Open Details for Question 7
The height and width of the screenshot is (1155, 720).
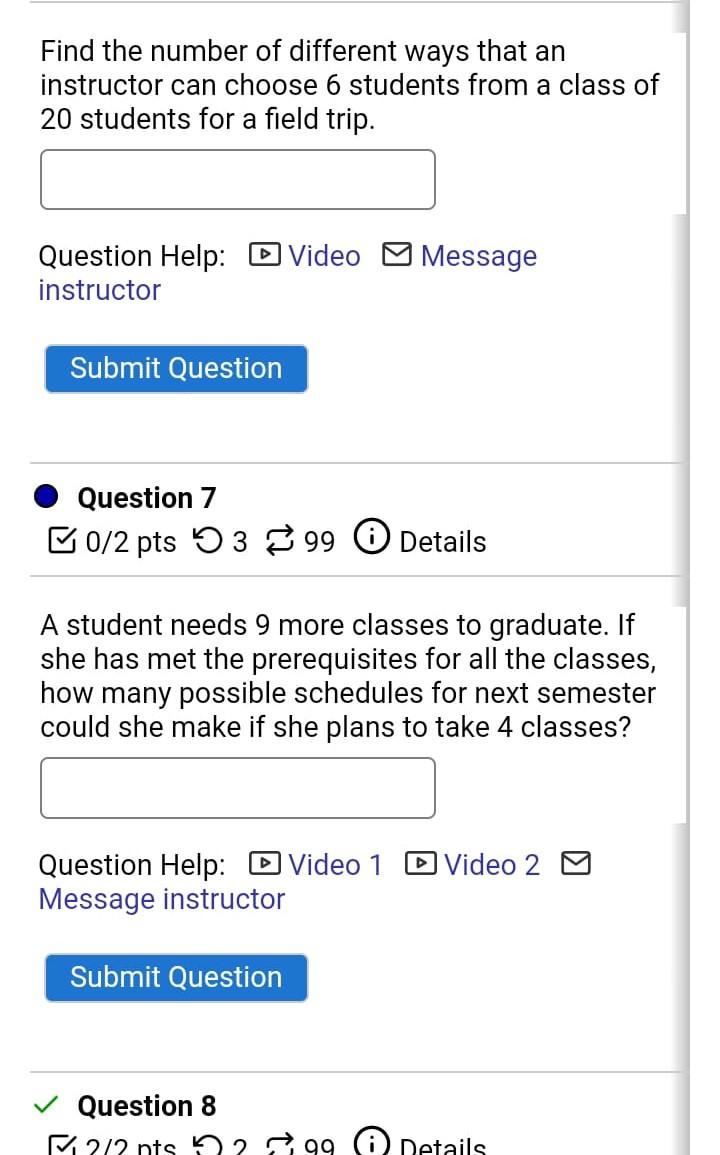click(x=428, y=541)
